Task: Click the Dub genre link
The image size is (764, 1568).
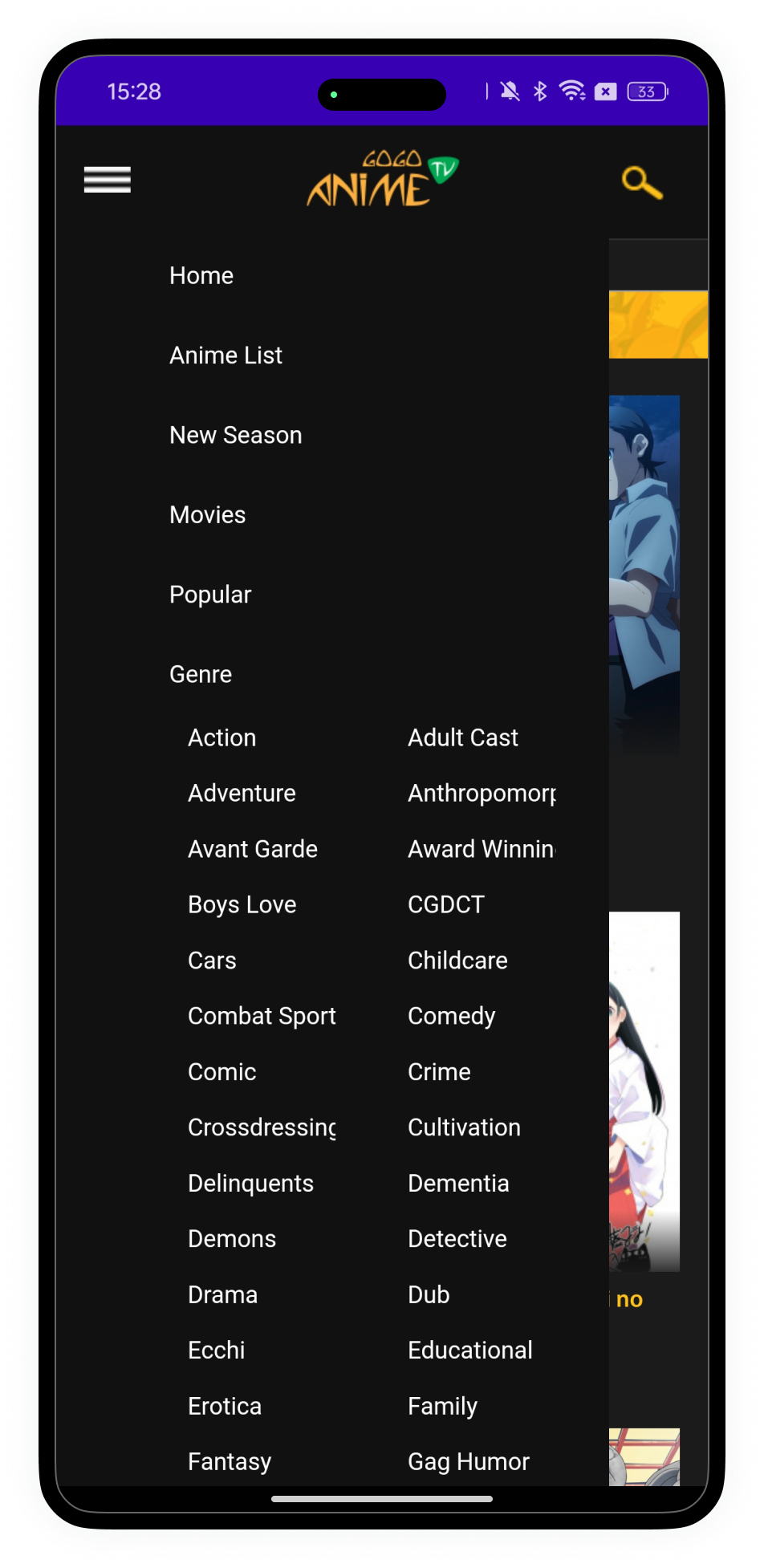Action: (428, 1294)
